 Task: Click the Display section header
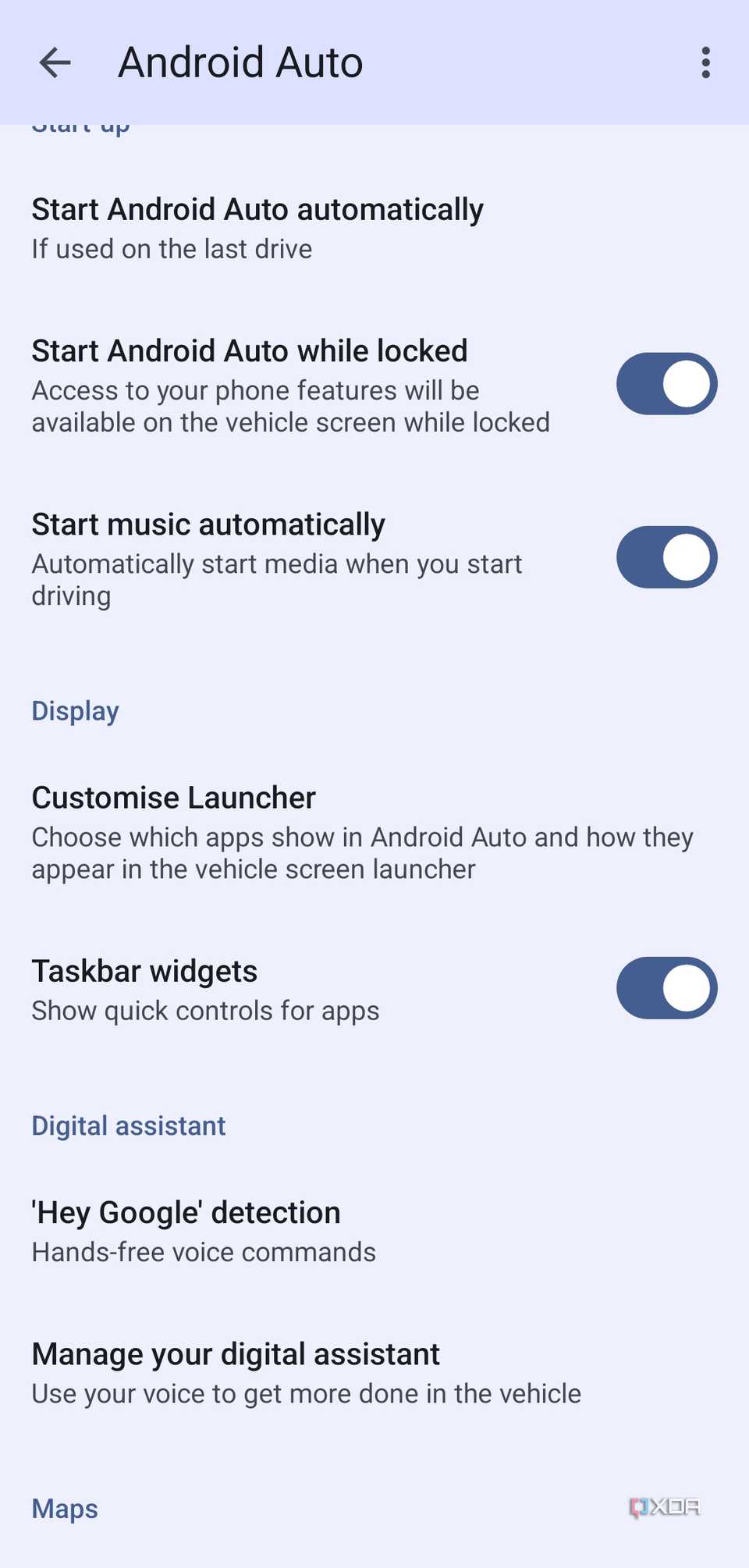75,710
